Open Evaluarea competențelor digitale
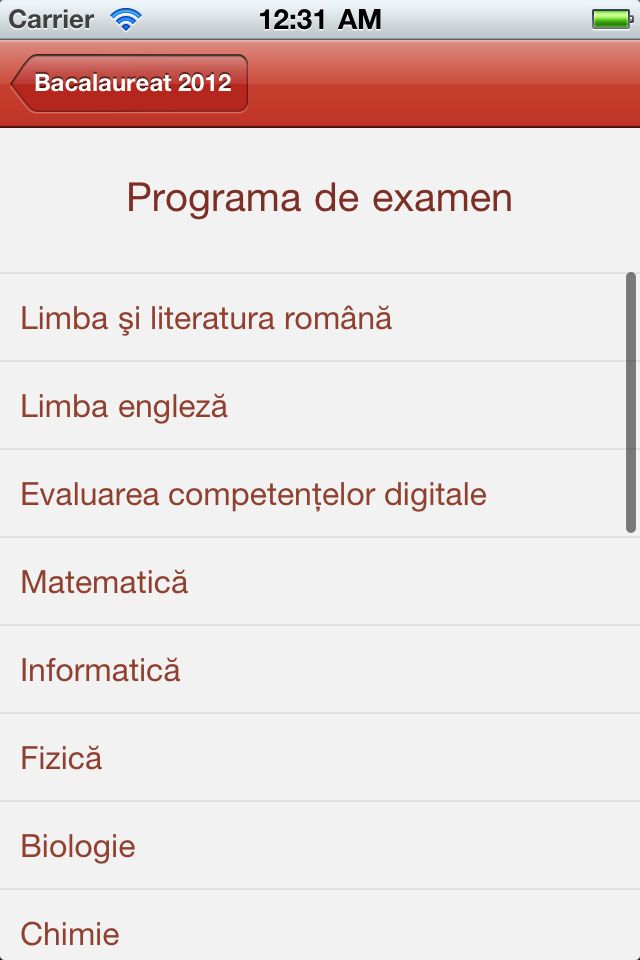The width and height of the screenshot is (640, 960). pos(253,495)
